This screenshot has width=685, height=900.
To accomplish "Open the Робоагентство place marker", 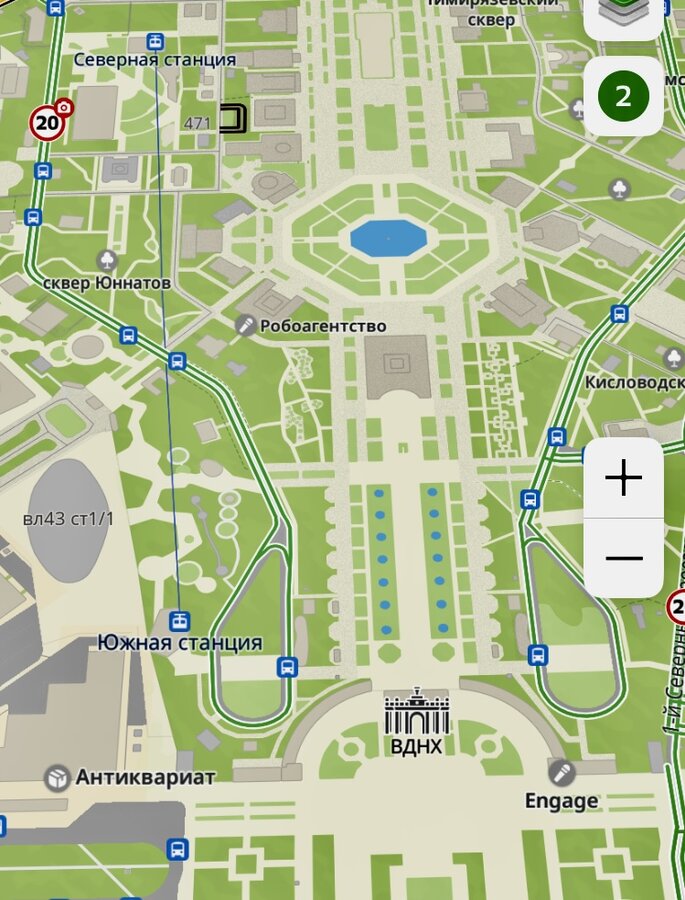I will 245,325.
